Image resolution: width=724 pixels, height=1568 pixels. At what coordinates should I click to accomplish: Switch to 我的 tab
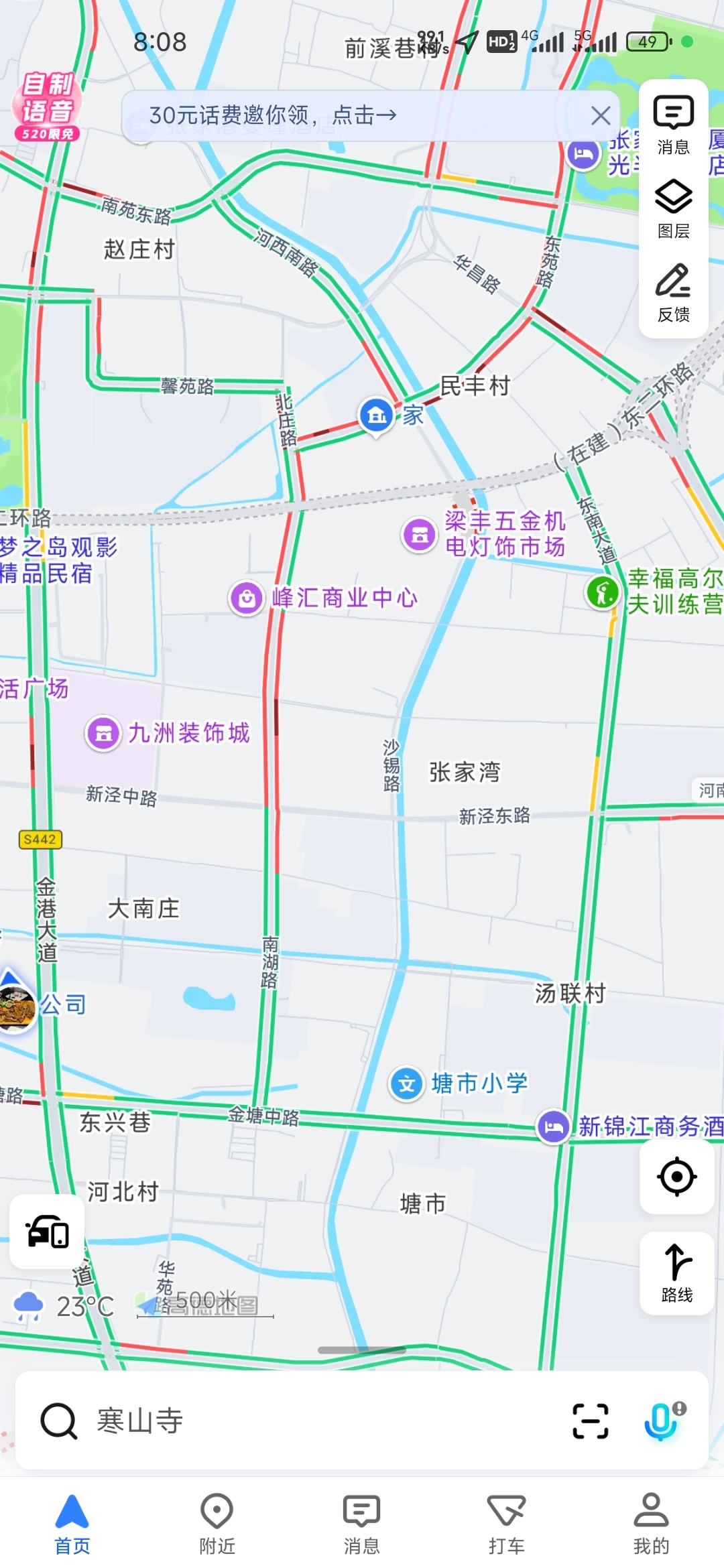[x=651, y=1523]
